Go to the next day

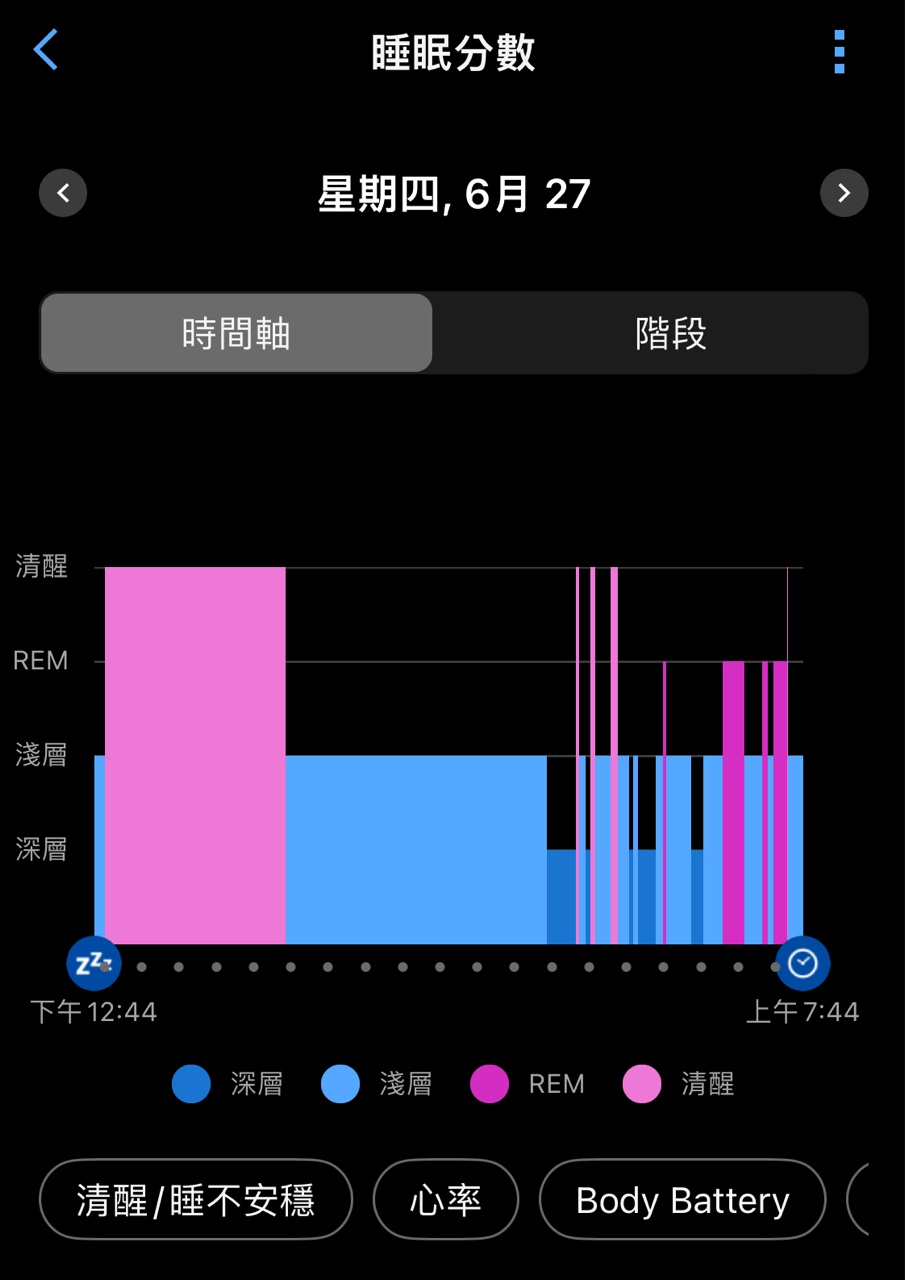coord(844,193)
